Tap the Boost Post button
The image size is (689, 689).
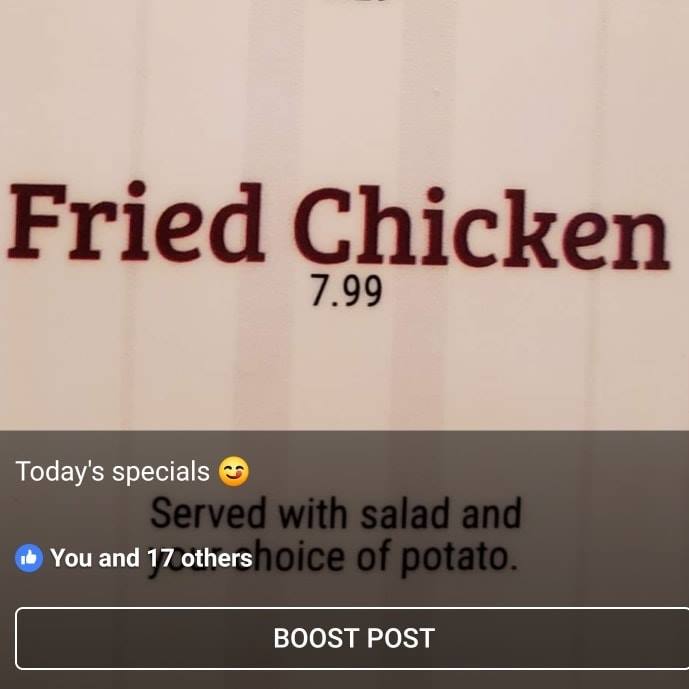(x=352, y=638)
